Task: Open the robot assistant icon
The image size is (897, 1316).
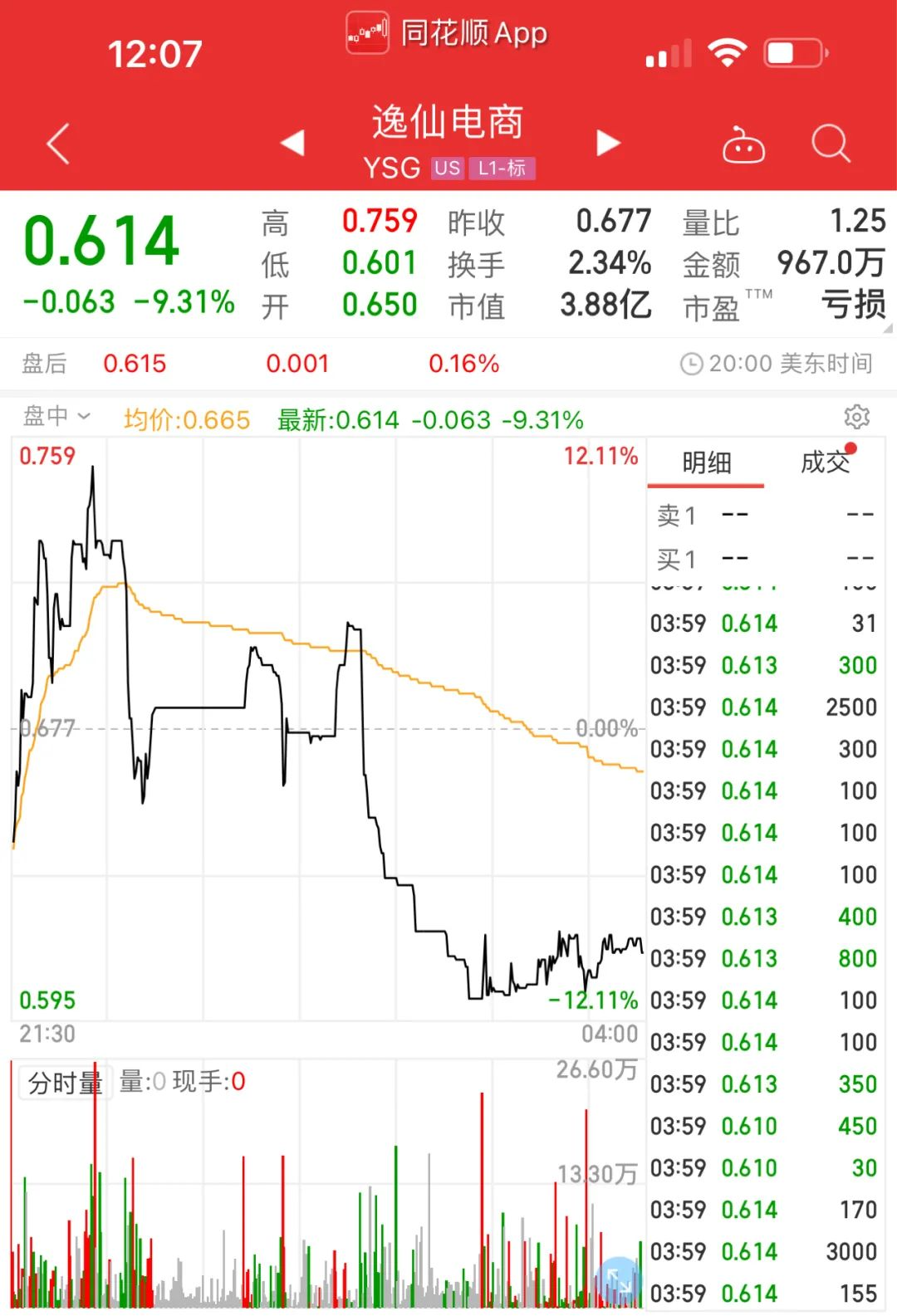Action: [743, 145]
